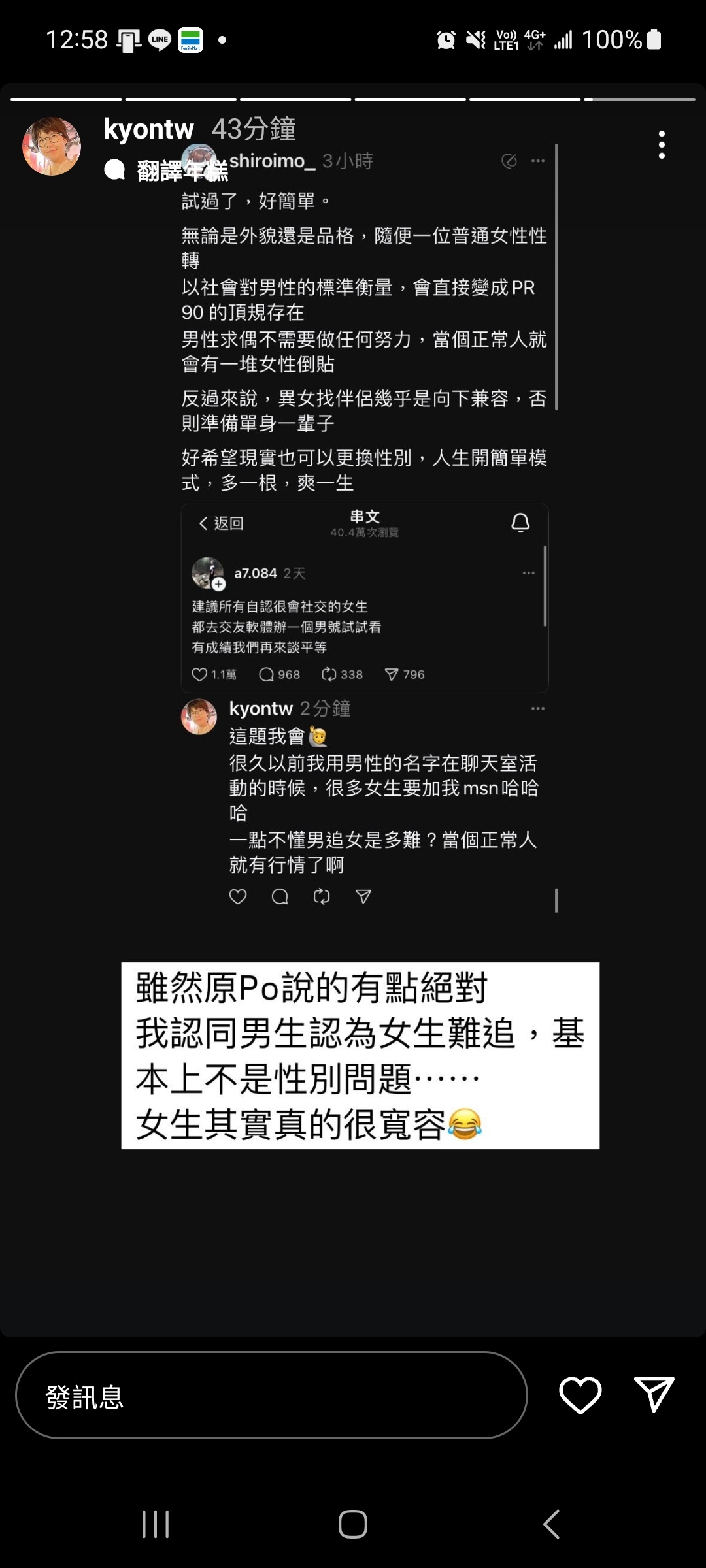
Task: Tap the 發訊息 message field
Action: coord(271,1395)
